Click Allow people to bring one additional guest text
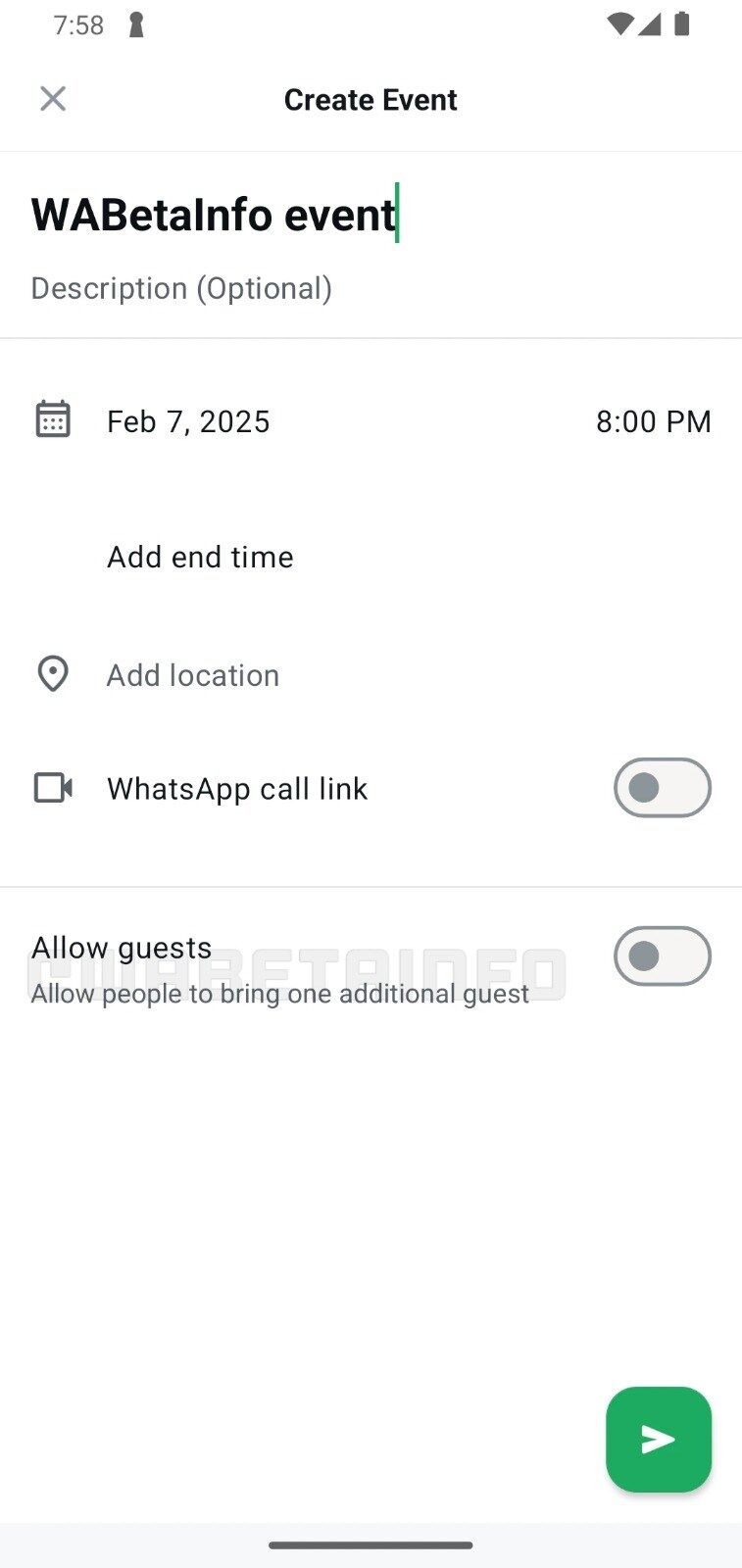The width and height of the screenshot is (742, 1568). pyautogui.click(x=279, y=993)
